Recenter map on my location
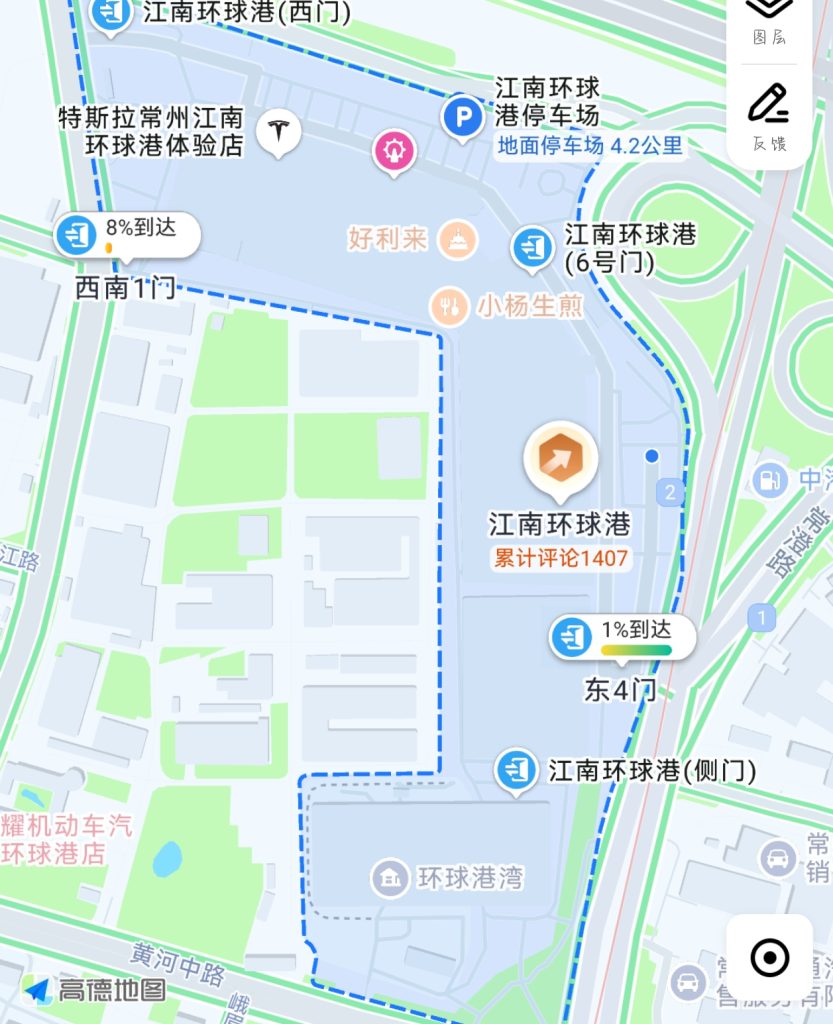Viewport: 833px width, 1024px height. 769,958
